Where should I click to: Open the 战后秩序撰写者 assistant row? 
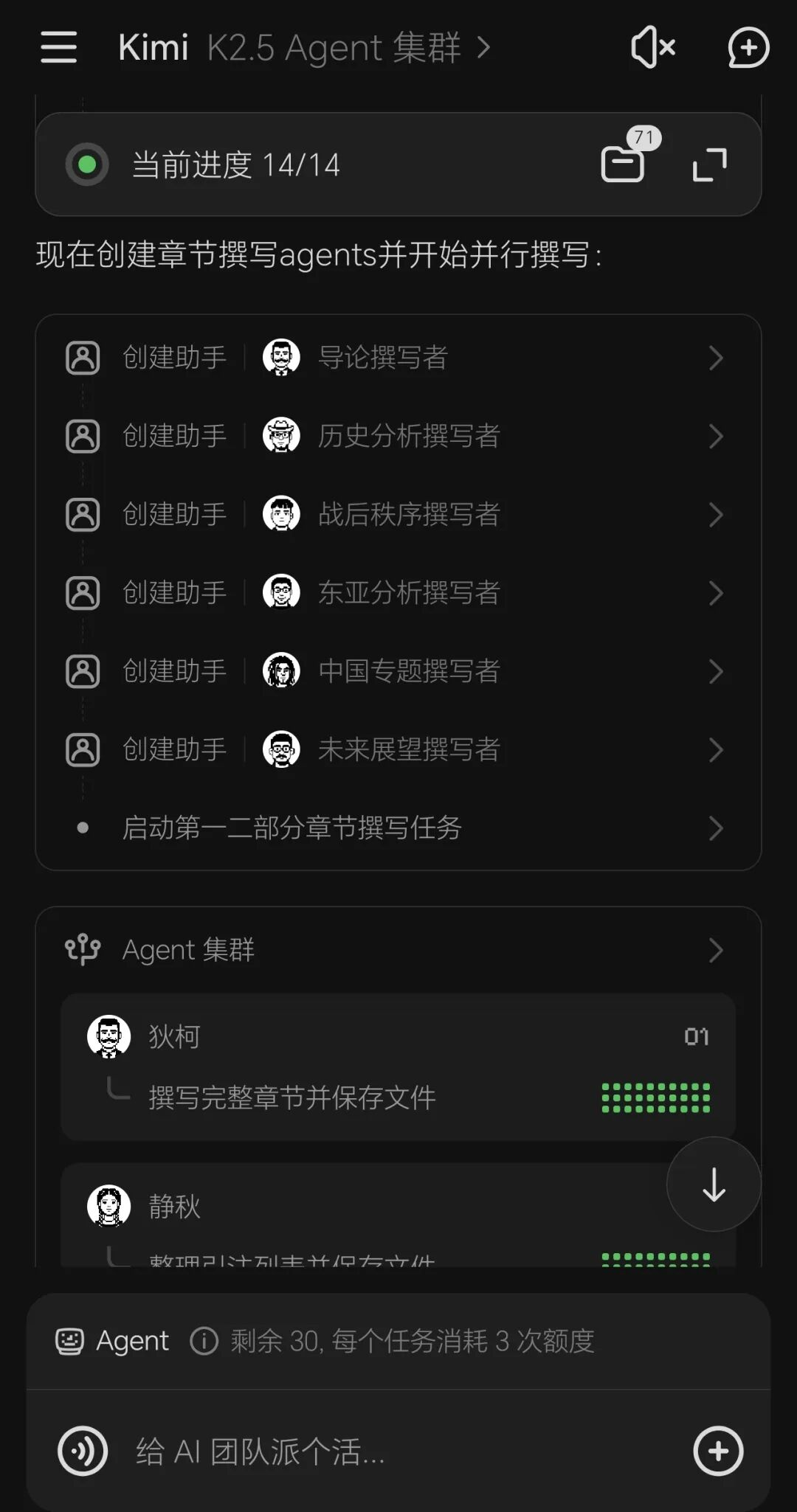(398, 514)
